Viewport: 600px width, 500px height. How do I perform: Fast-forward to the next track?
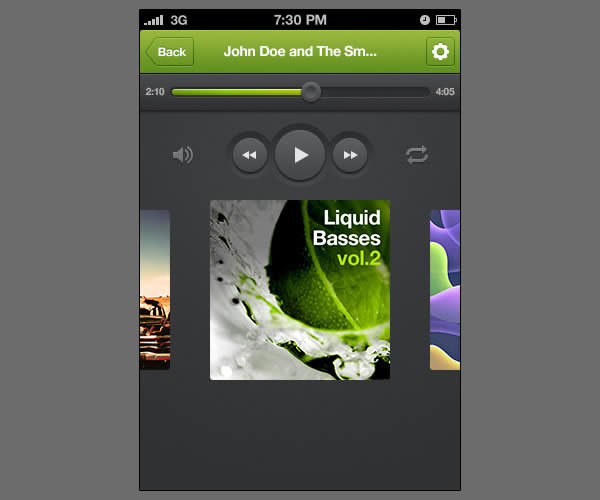(350, 155)
